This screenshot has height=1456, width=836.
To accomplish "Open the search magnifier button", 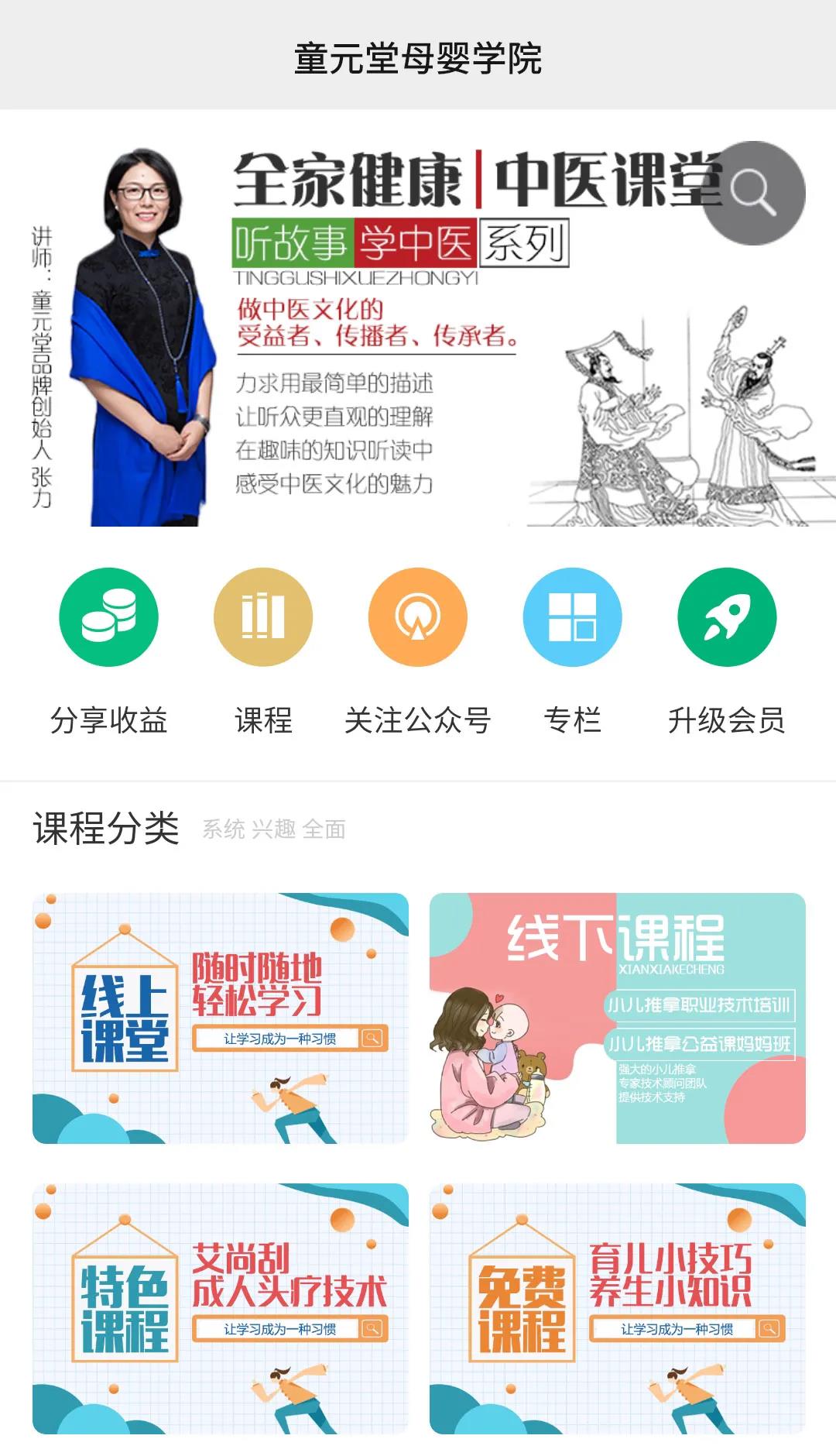I will (x=752, y=193).
